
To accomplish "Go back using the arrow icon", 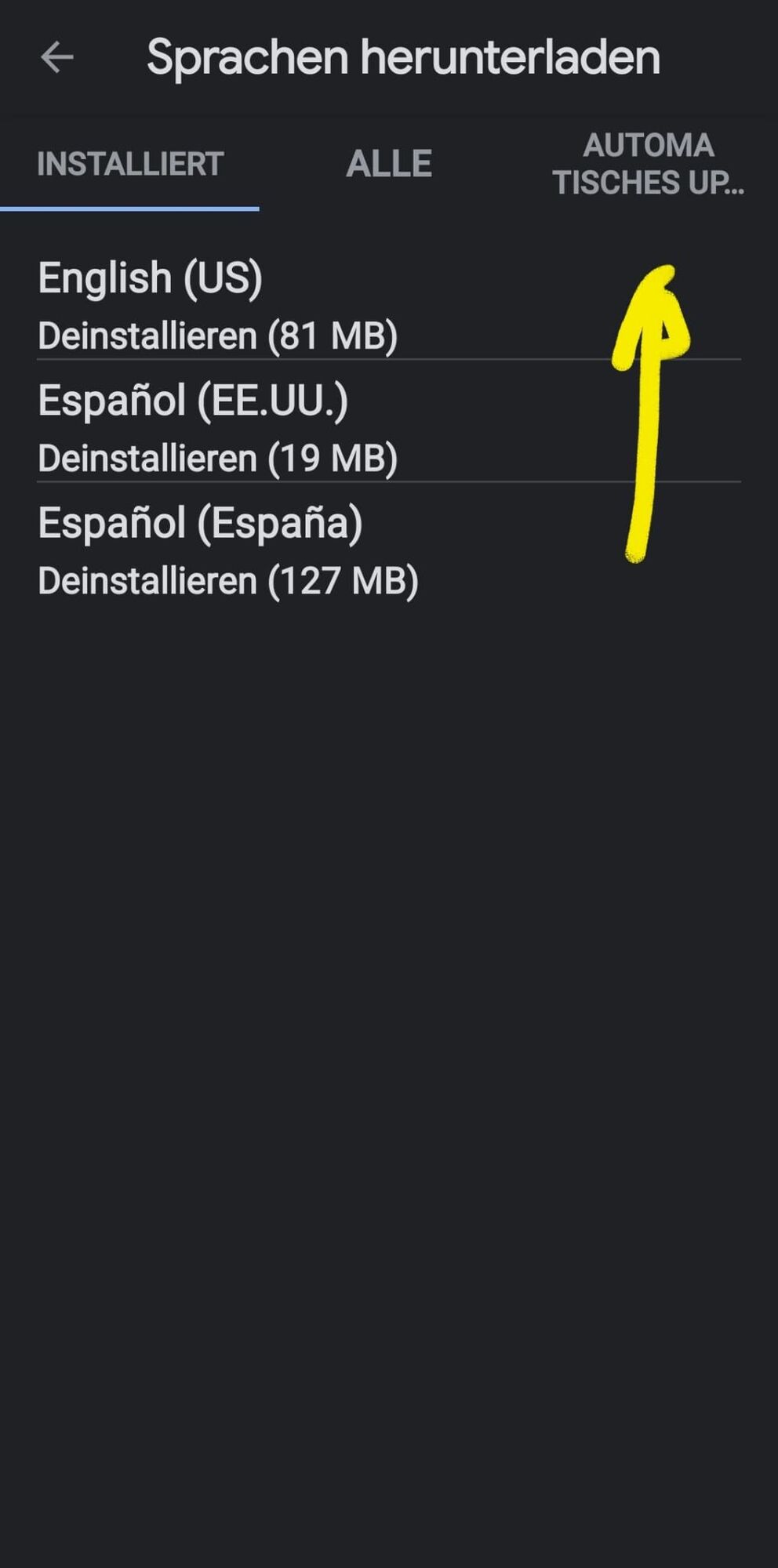I will [x=56, y=57].
